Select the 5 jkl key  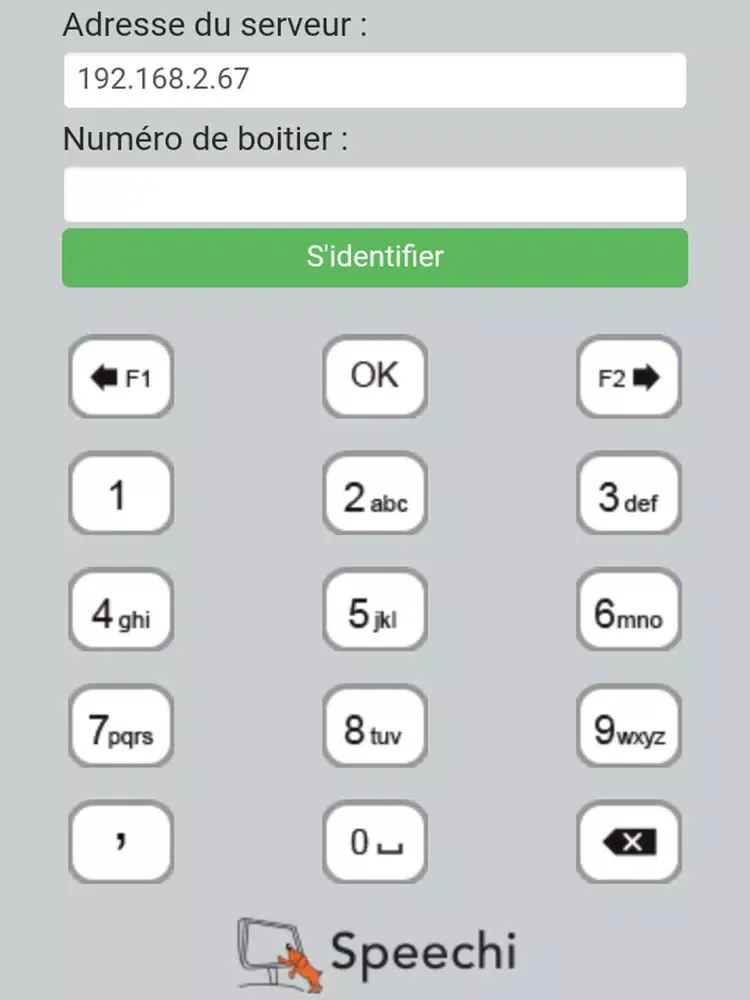(375, 611)
